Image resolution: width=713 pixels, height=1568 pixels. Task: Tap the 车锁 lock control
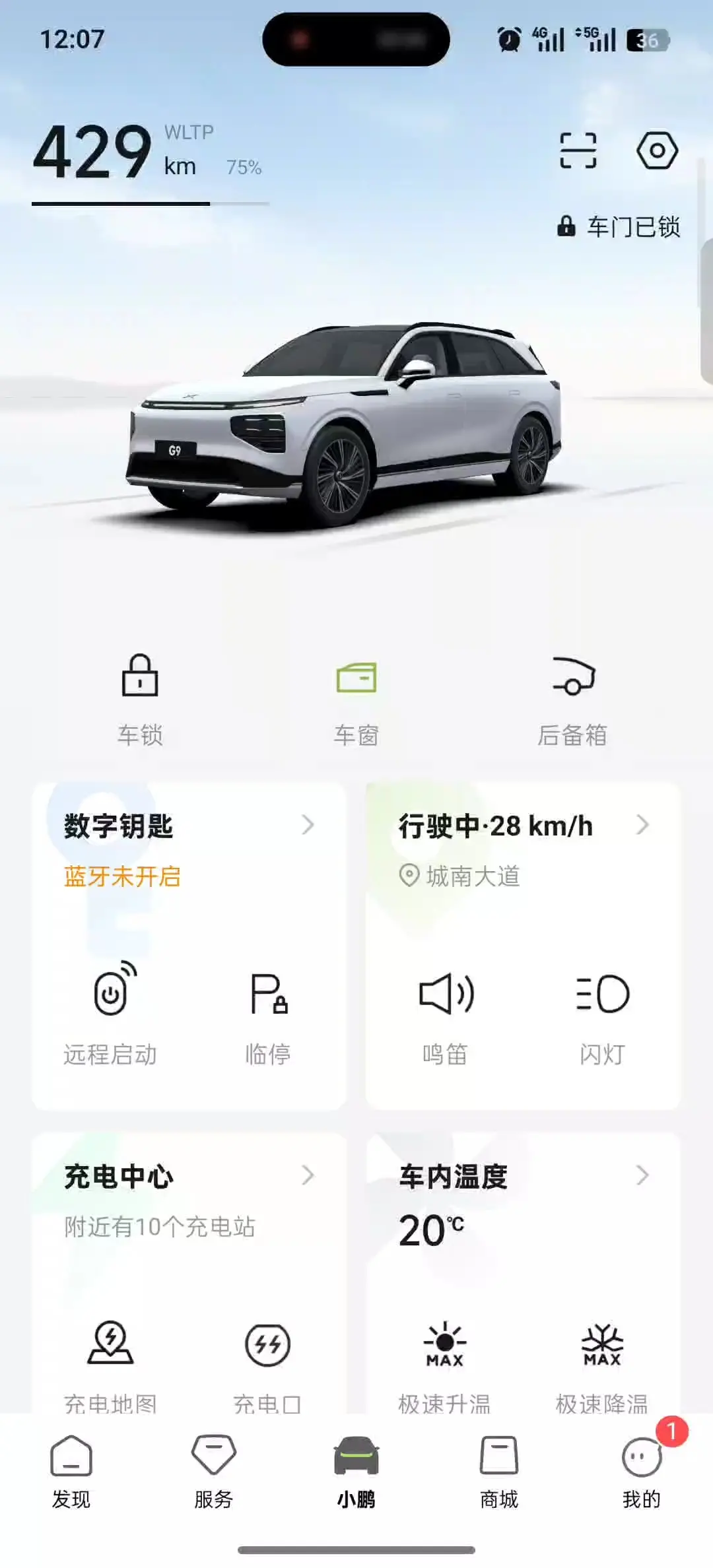140,698
